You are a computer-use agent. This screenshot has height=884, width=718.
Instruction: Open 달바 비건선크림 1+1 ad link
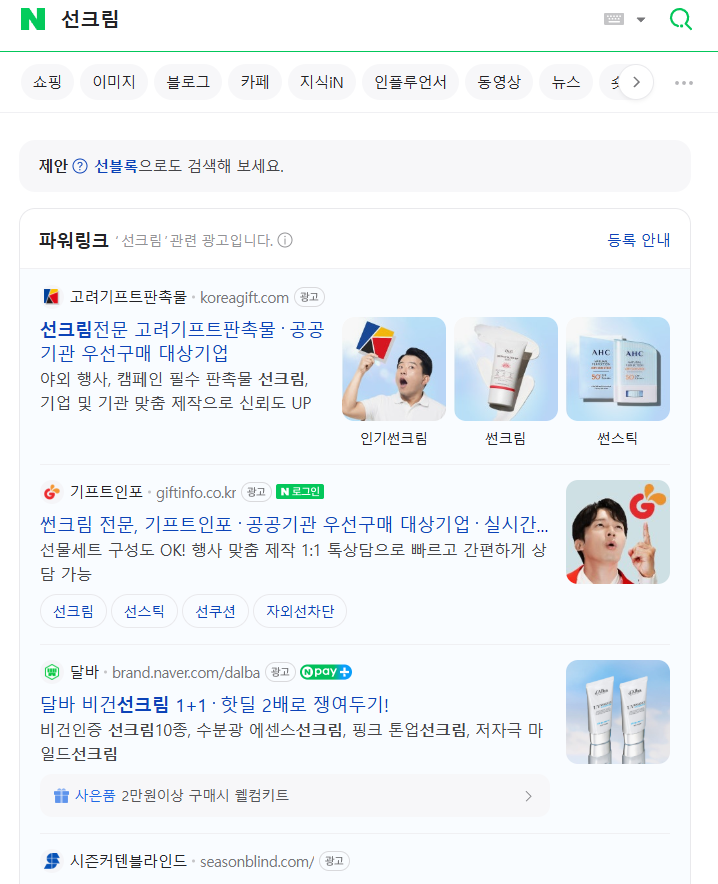[x=214, y=704]
